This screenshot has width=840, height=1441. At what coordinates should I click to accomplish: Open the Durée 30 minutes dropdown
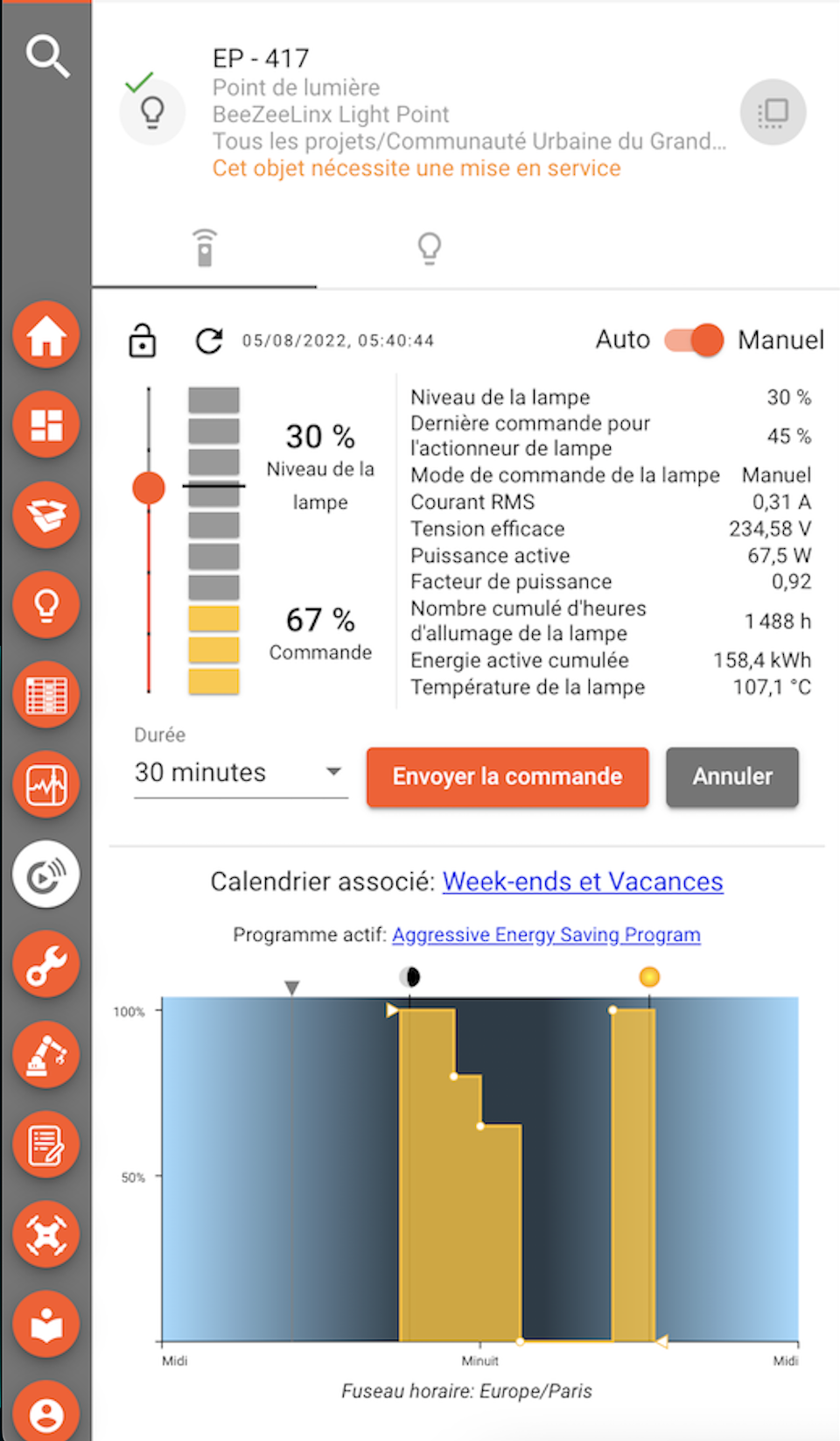[240, 772]
